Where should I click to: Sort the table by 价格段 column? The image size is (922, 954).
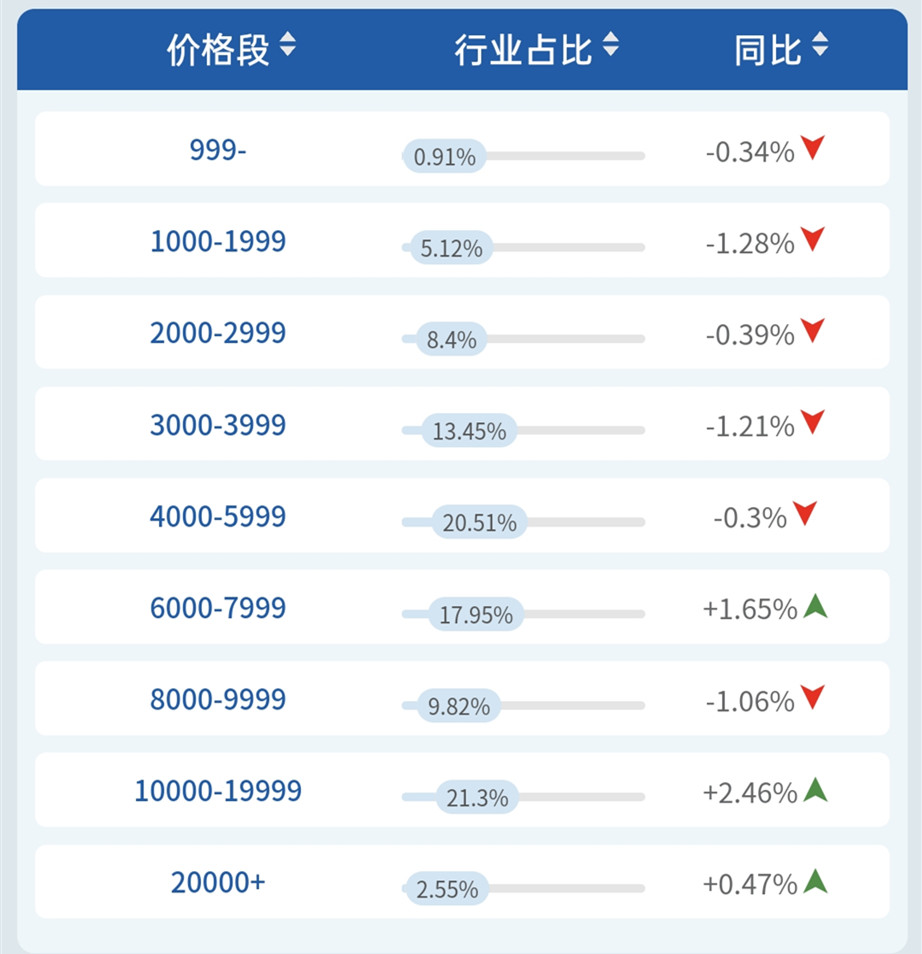tap(288, 47)
